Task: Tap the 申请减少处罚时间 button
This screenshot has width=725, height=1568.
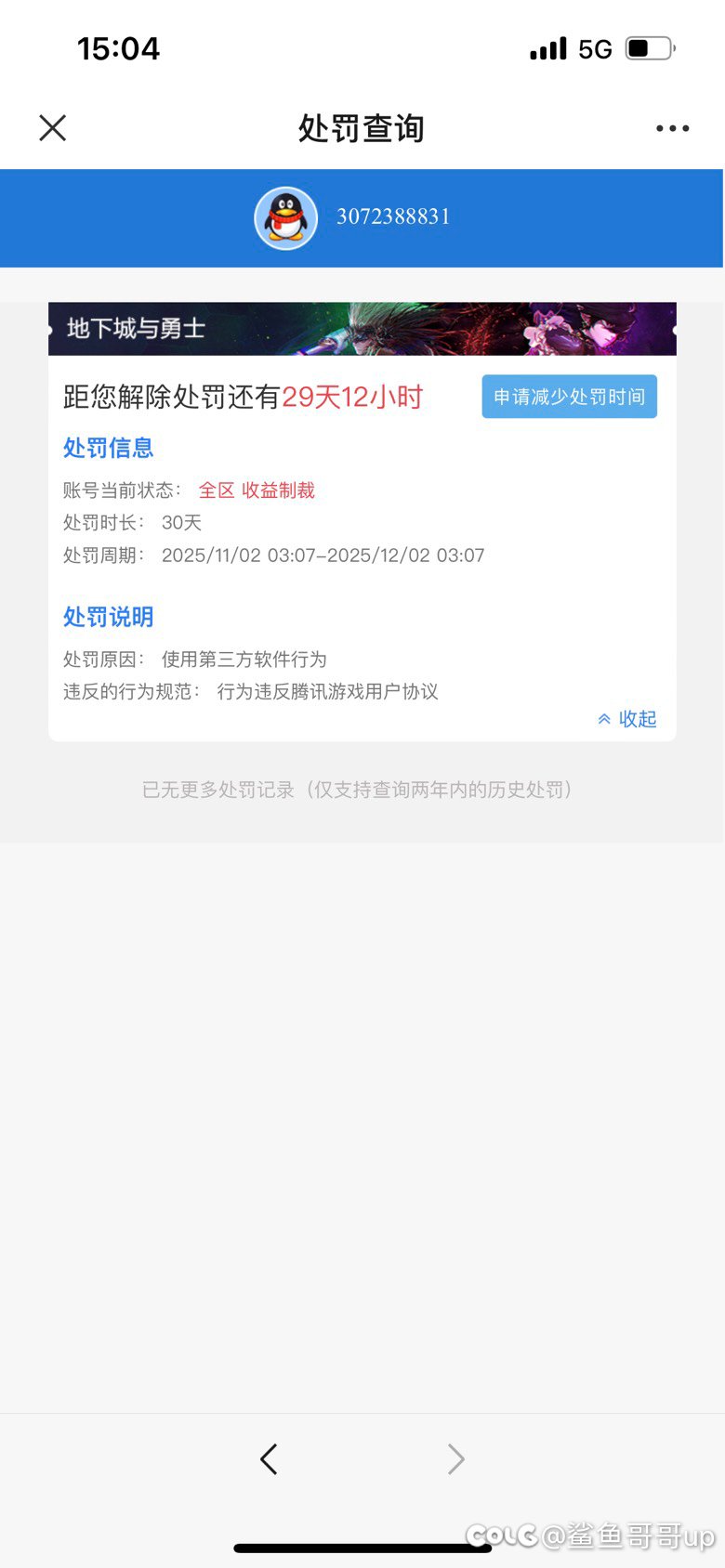Action: [x=569, y=396]
